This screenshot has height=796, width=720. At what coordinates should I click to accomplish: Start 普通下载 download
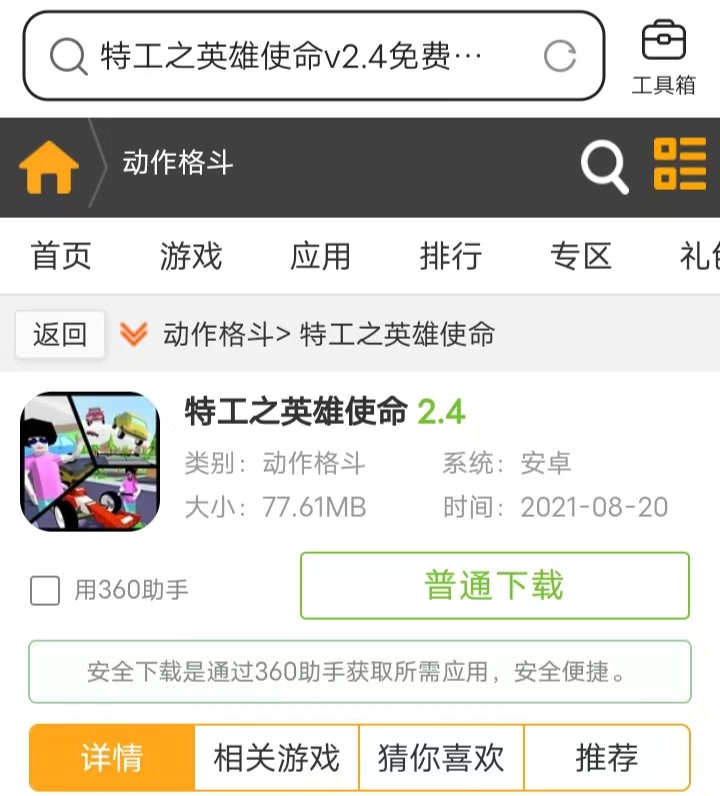494,586
